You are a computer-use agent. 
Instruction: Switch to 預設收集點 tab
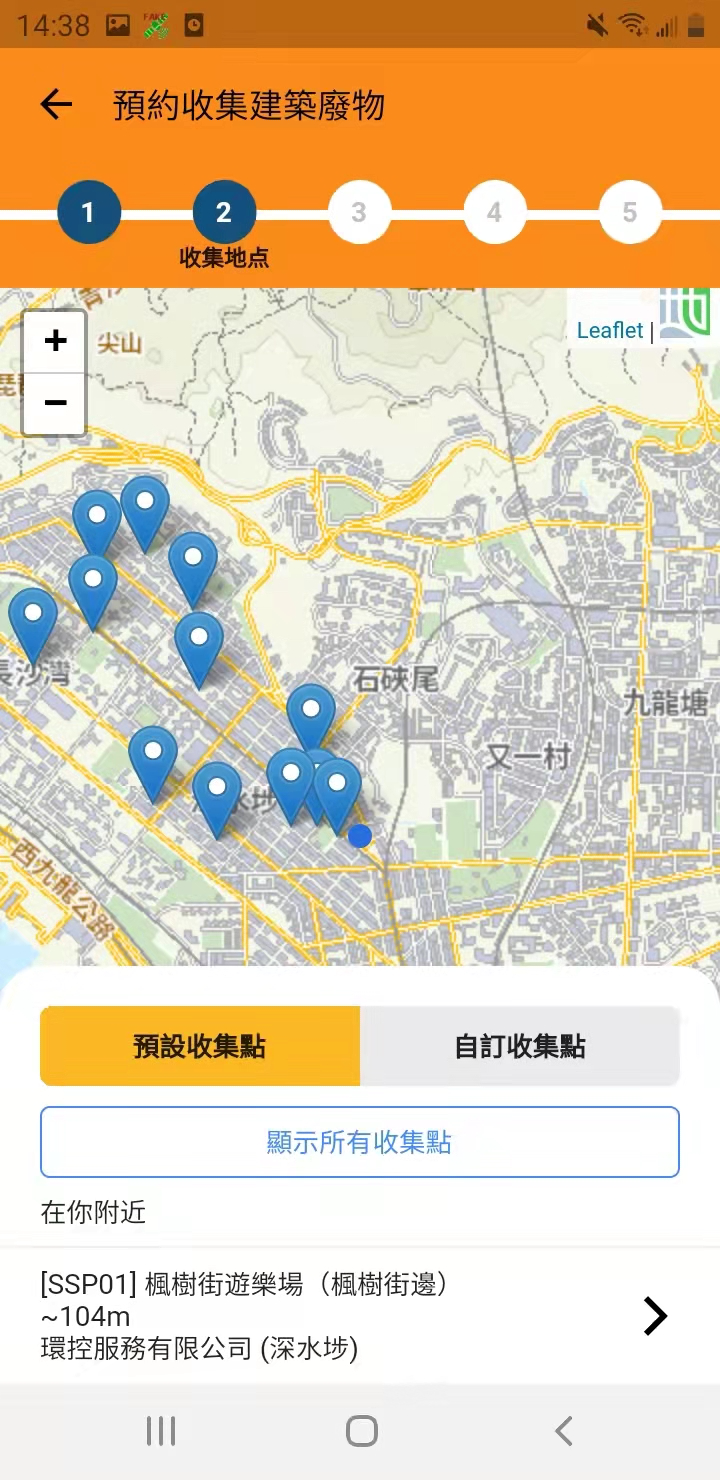coord(200,1047)
